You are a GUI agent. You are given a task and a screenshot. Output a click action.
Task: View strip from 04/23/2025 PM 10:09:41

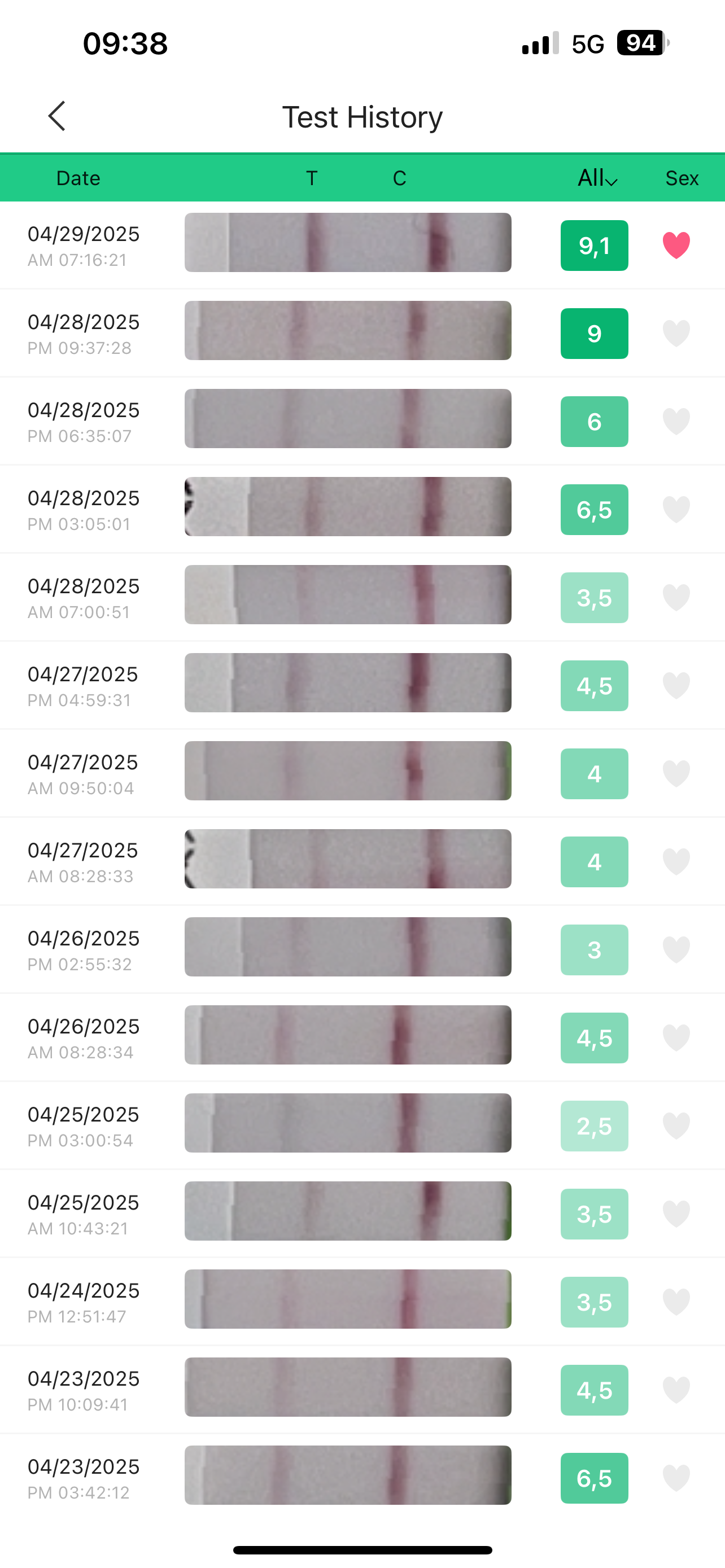(x=348, y=1387)
